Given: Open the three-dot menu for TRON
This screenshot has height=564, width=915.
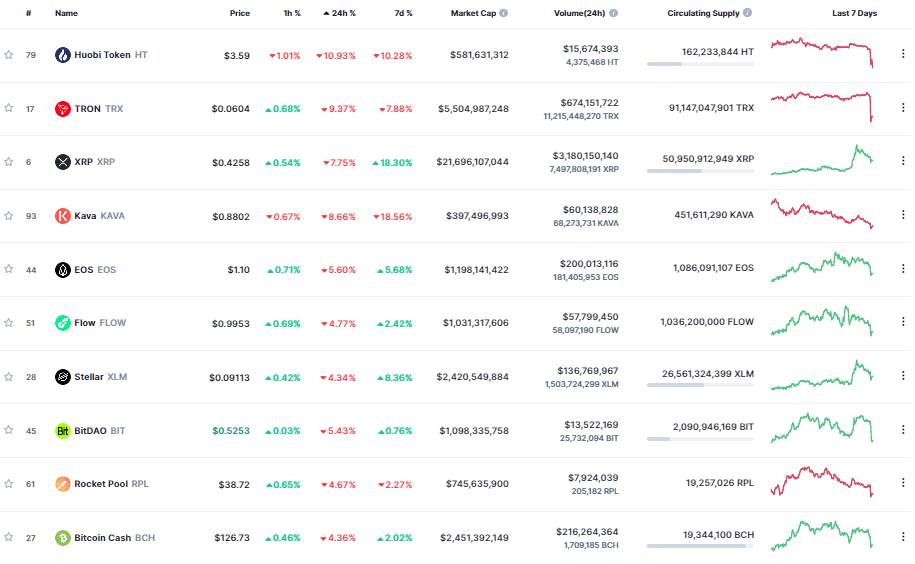Looking at the screenshot, I should click(x=903, y=108).
